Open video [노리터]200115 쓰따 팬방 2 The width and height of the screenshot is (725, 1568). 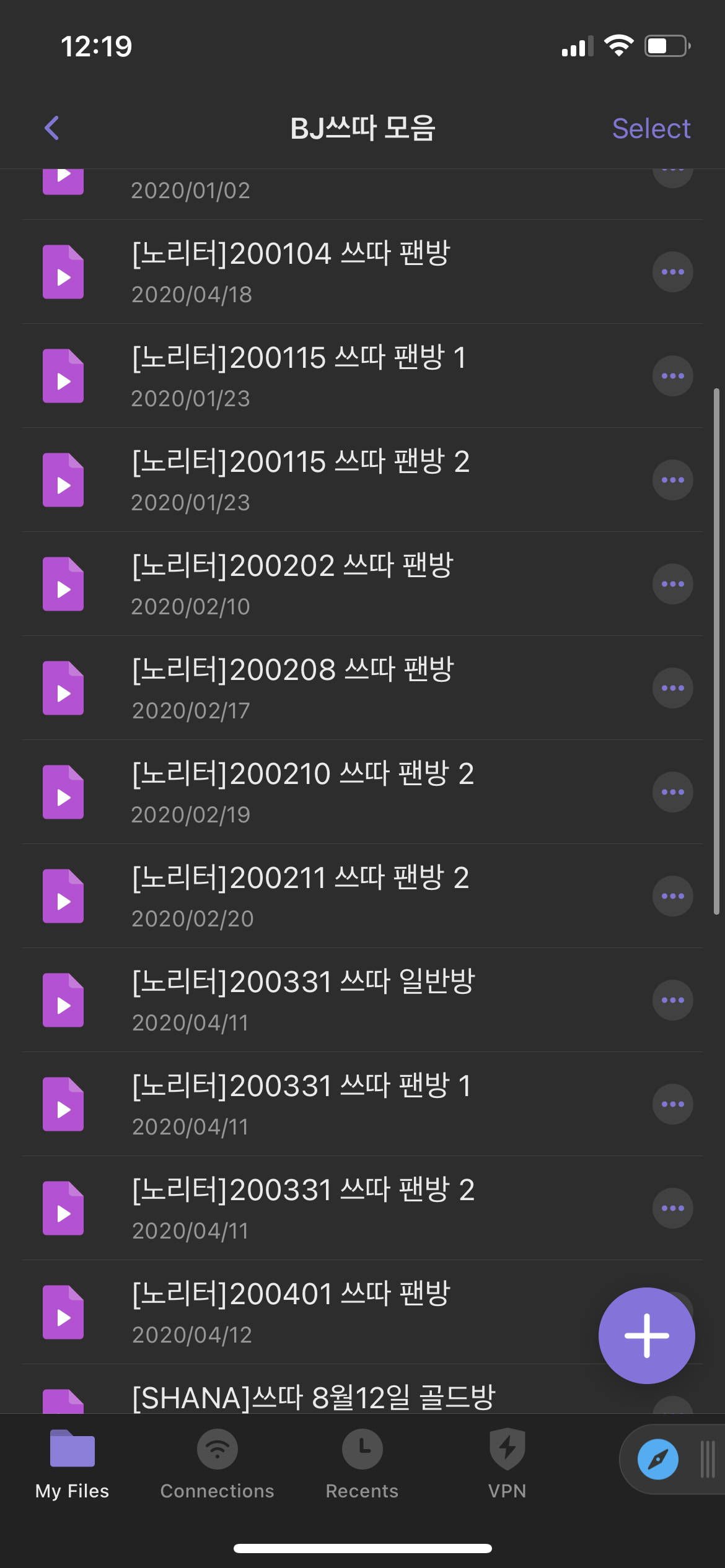301,479
